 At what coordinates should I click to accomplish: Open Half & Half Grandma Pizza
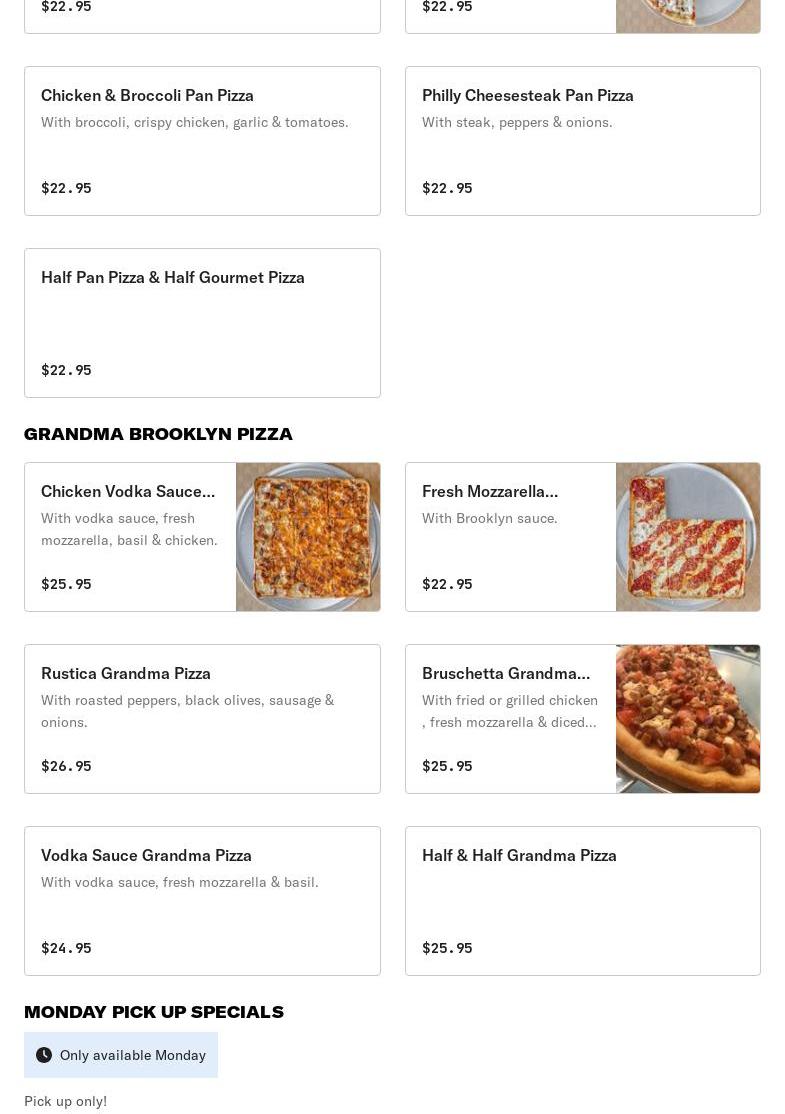(582, 900)
